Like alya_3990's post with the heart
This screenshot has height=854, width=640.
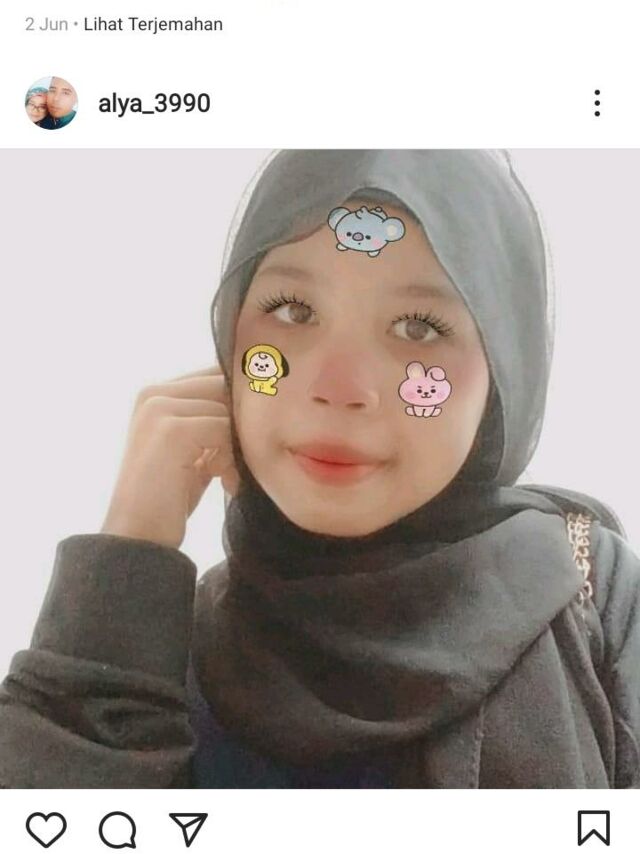point(46,828)
